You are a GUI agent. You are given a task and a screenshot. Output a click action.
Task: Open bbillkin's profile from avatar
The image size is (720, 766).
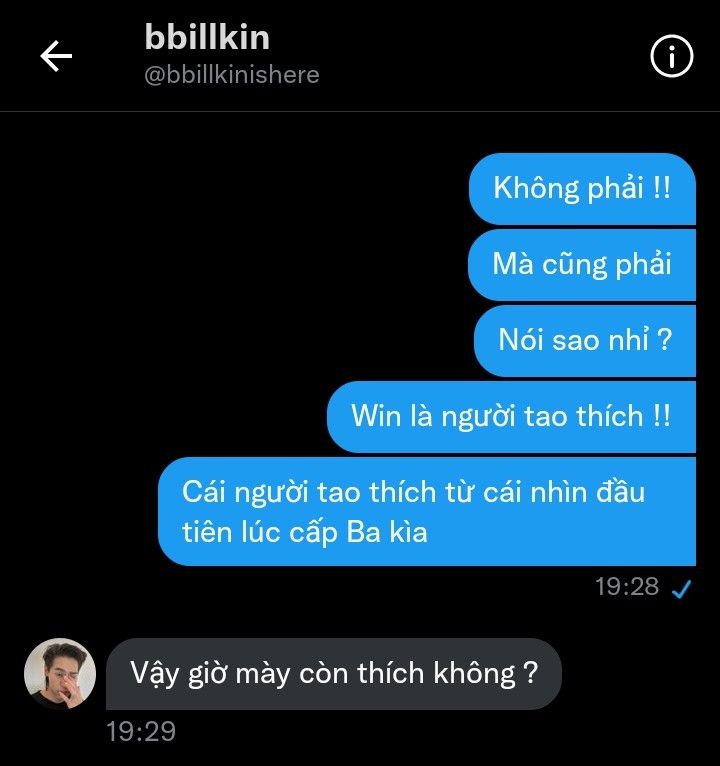[x=60, y=674]
